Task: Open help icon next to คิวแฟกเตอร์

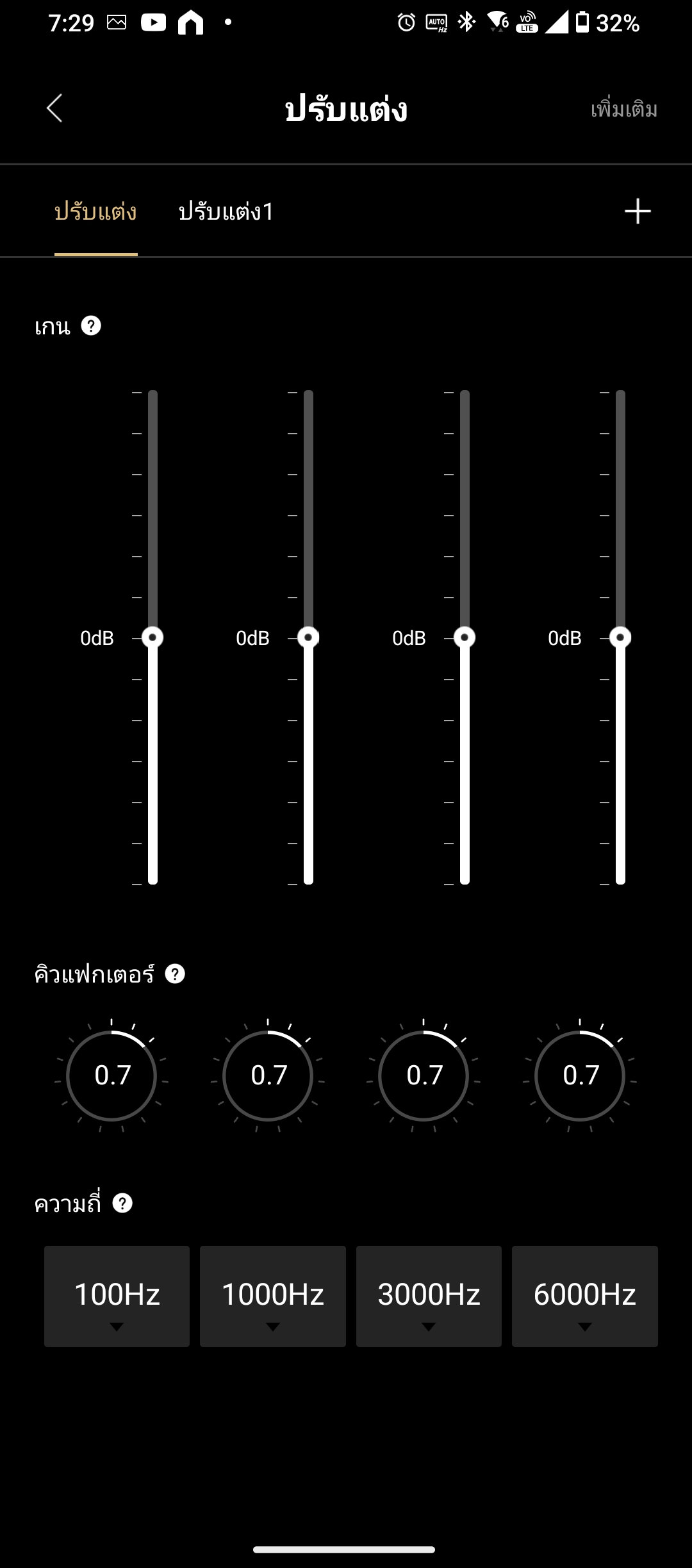Action: click(x=175, y=974)
